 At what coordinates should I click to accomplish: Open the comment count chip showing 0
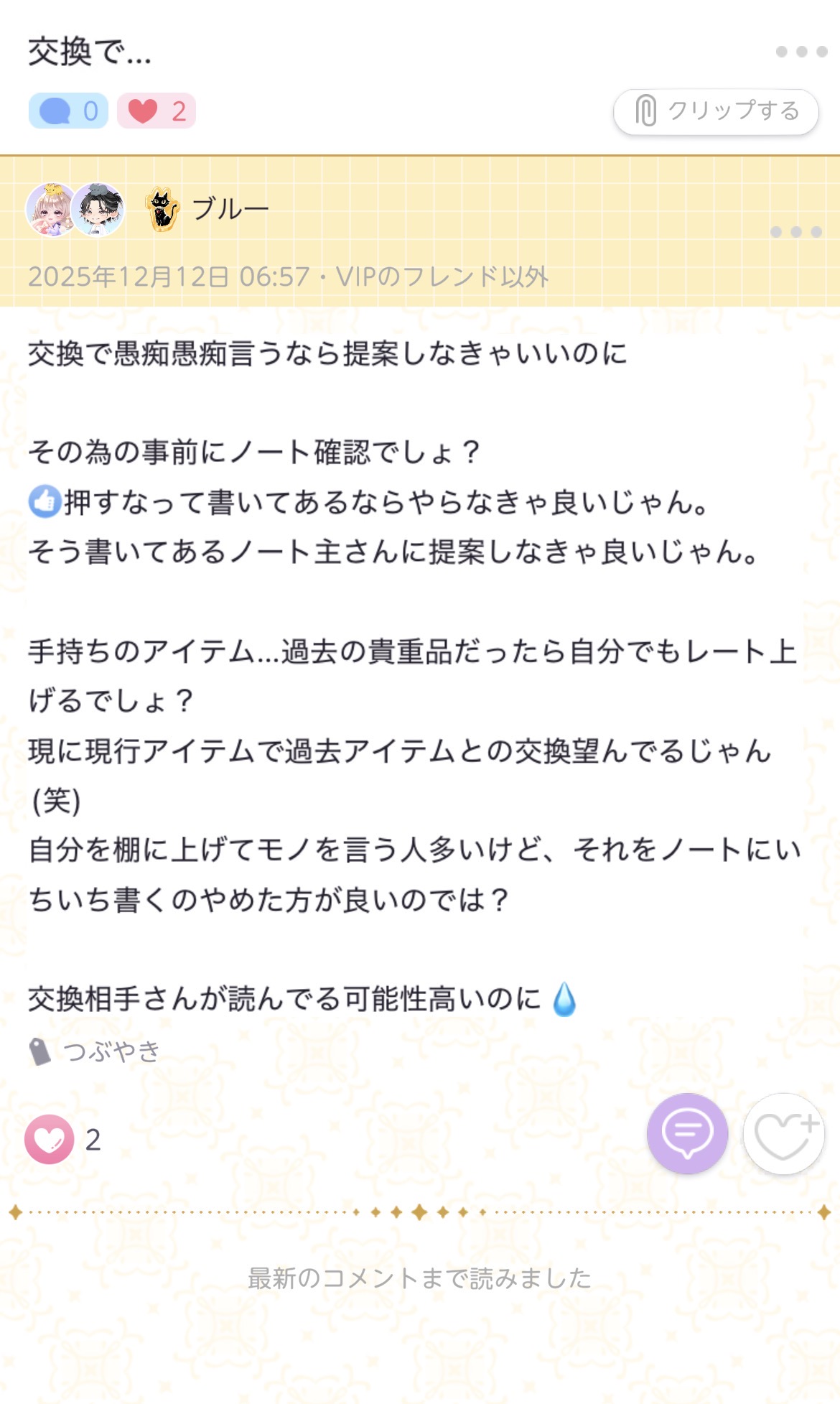click(68, 111)
